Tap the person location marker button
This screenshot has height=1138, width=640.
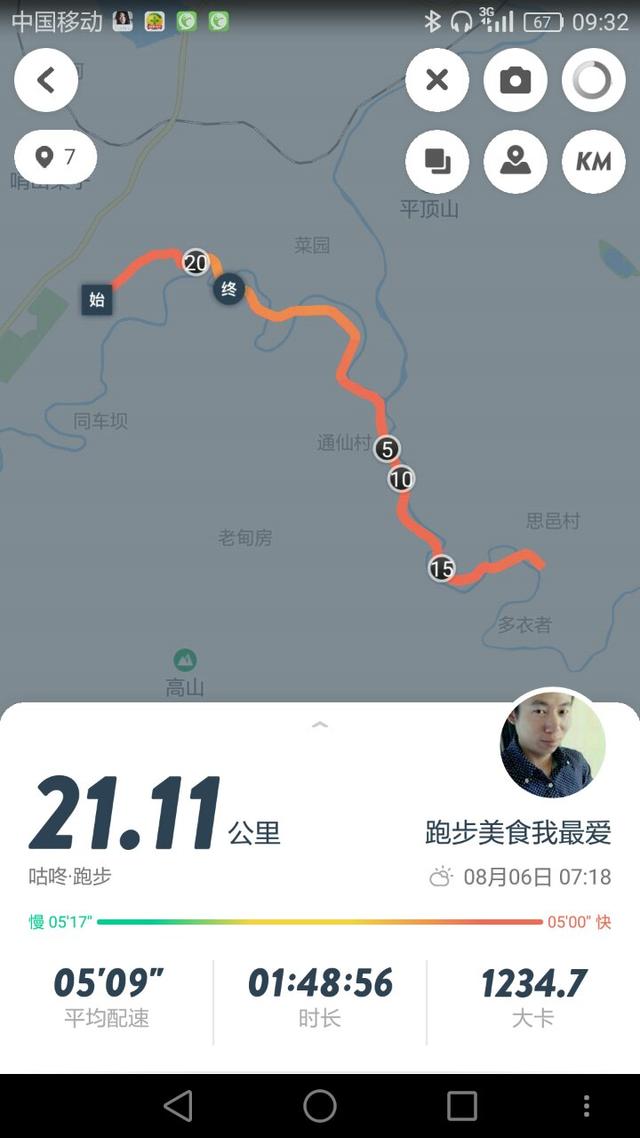(x=515, y=161)
